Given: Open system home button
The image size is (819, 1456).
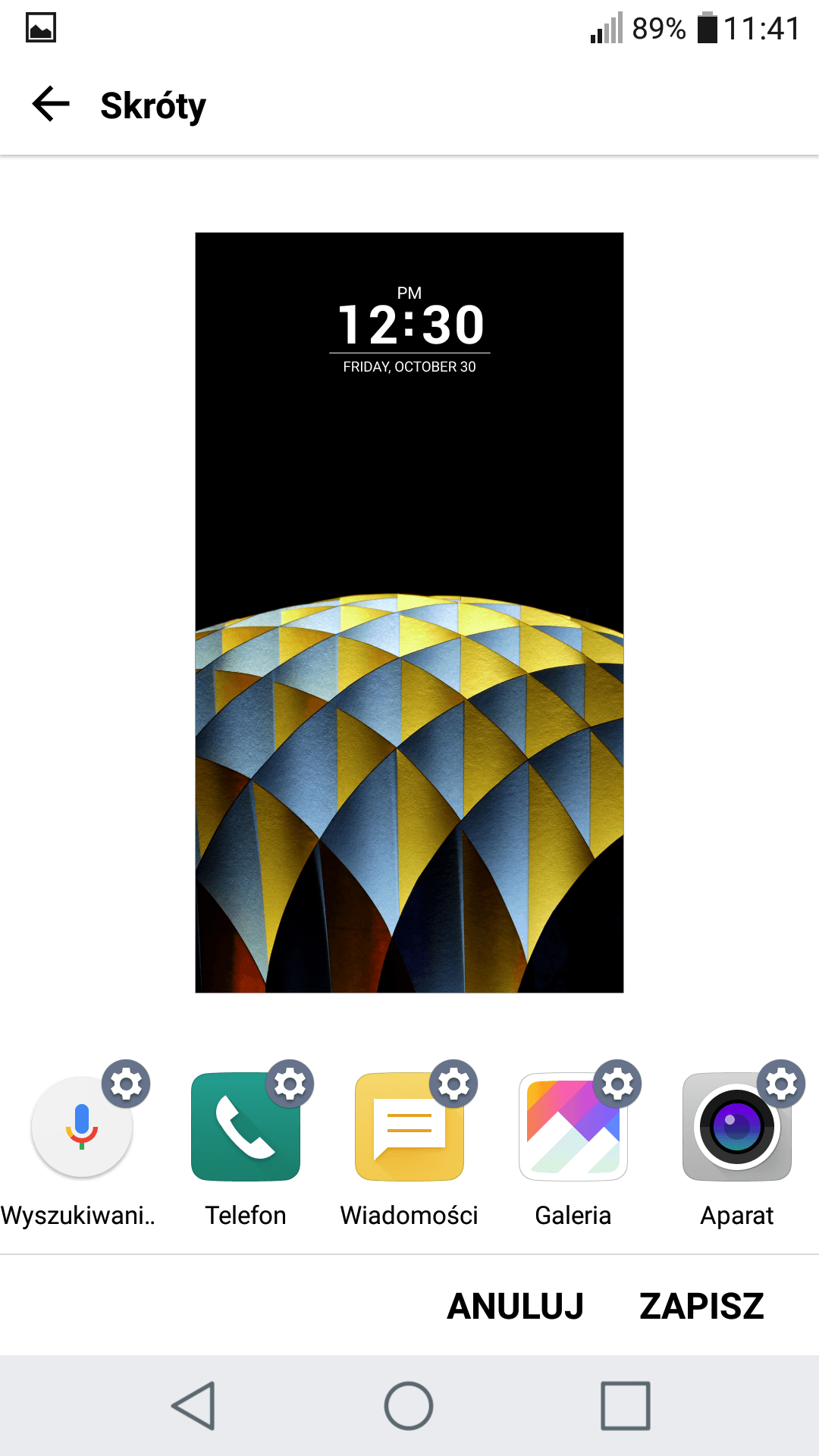Looking at the screenshot, I should pyautogui.click(x=409, y=1406).
